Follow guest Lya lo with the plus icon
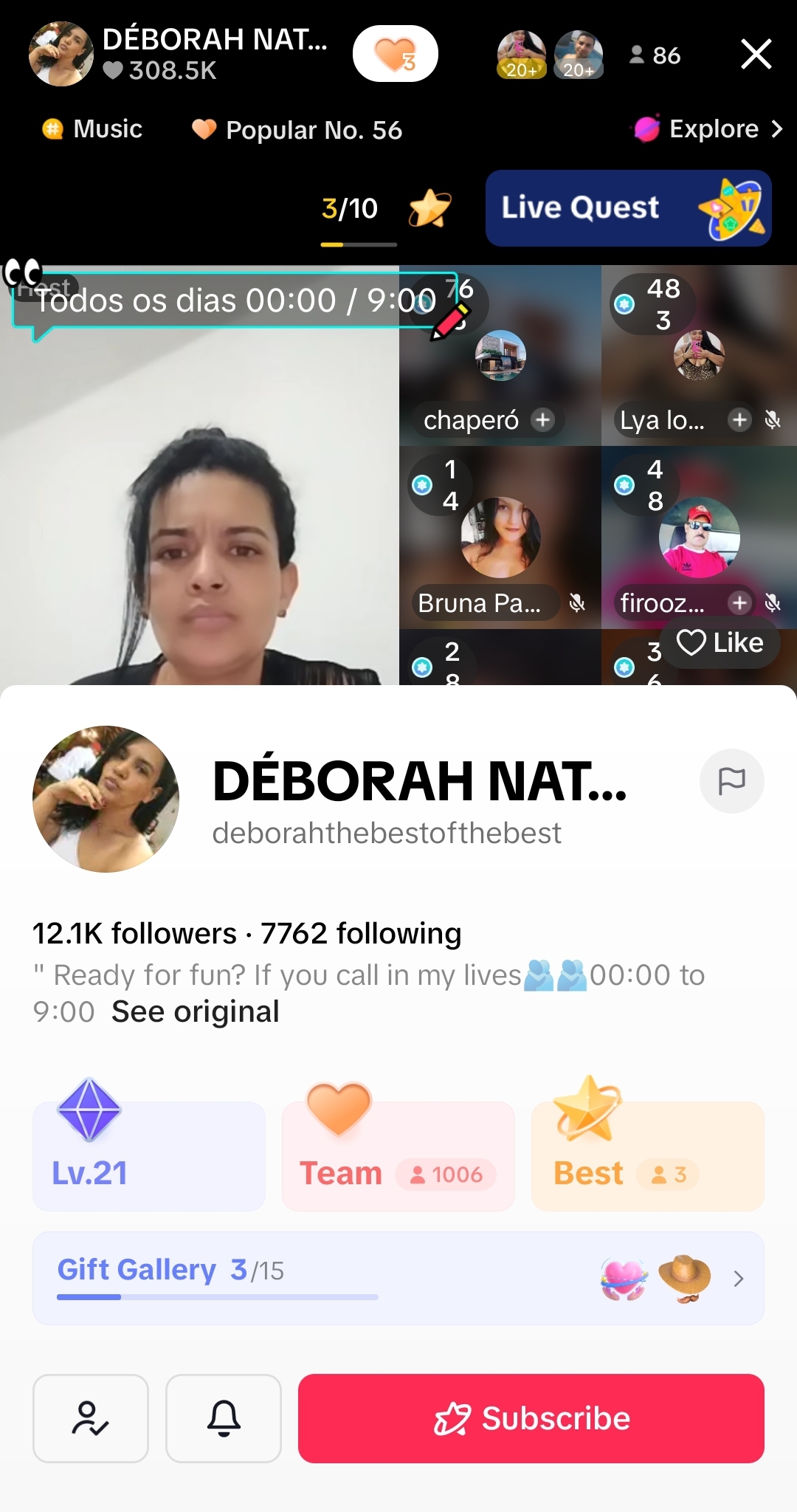 pos(739,419)
